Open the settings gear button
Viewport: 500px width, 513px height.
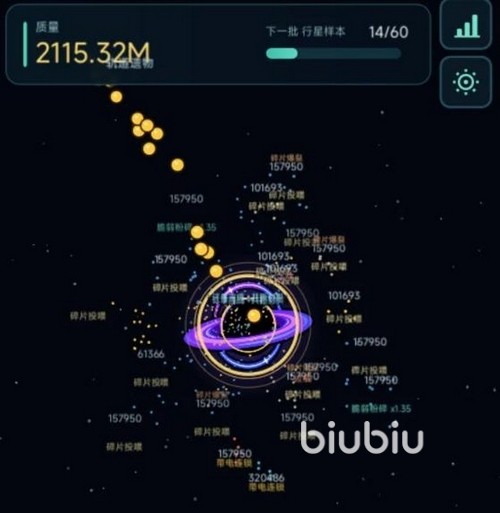coord(466,82)
